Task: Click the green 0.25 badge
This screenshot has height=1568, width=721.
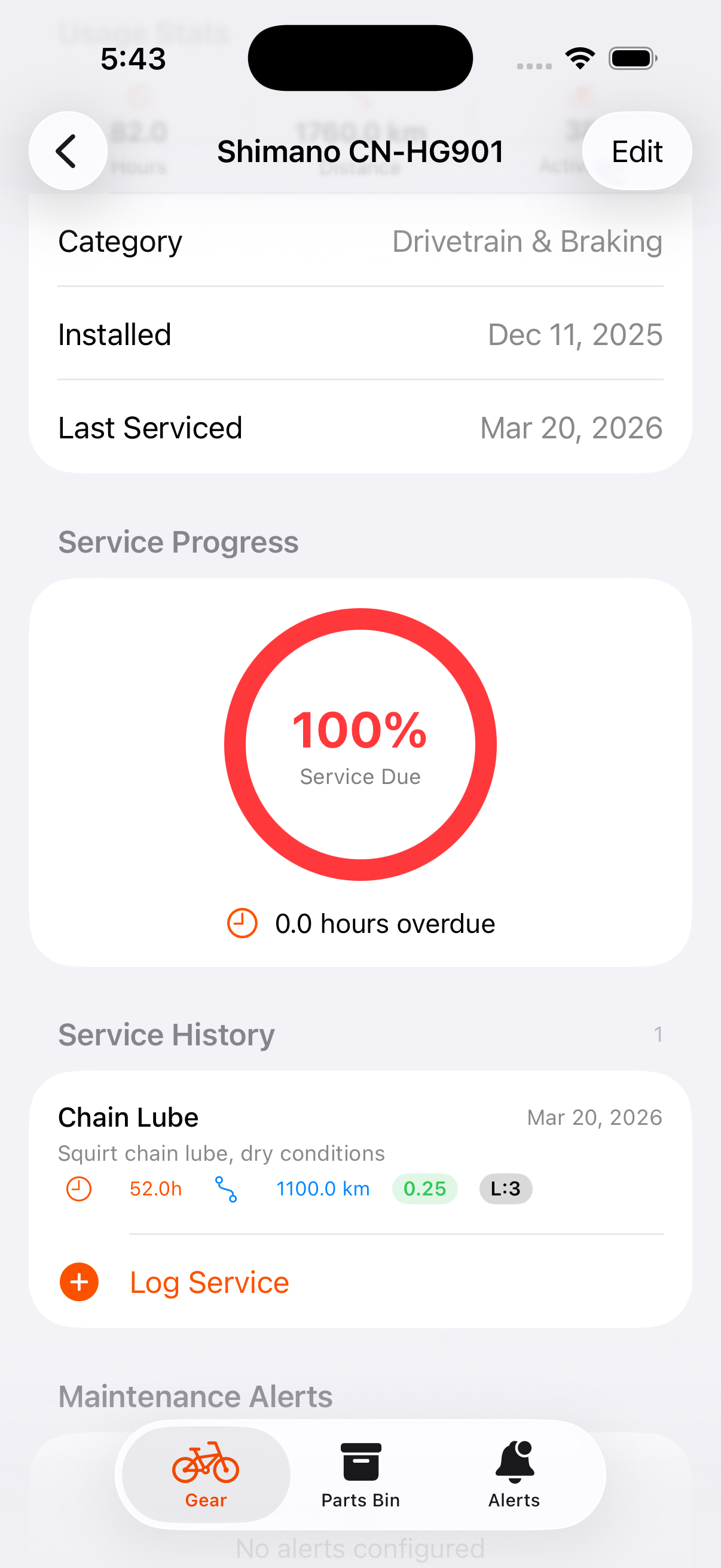Action: point(424,1188)
